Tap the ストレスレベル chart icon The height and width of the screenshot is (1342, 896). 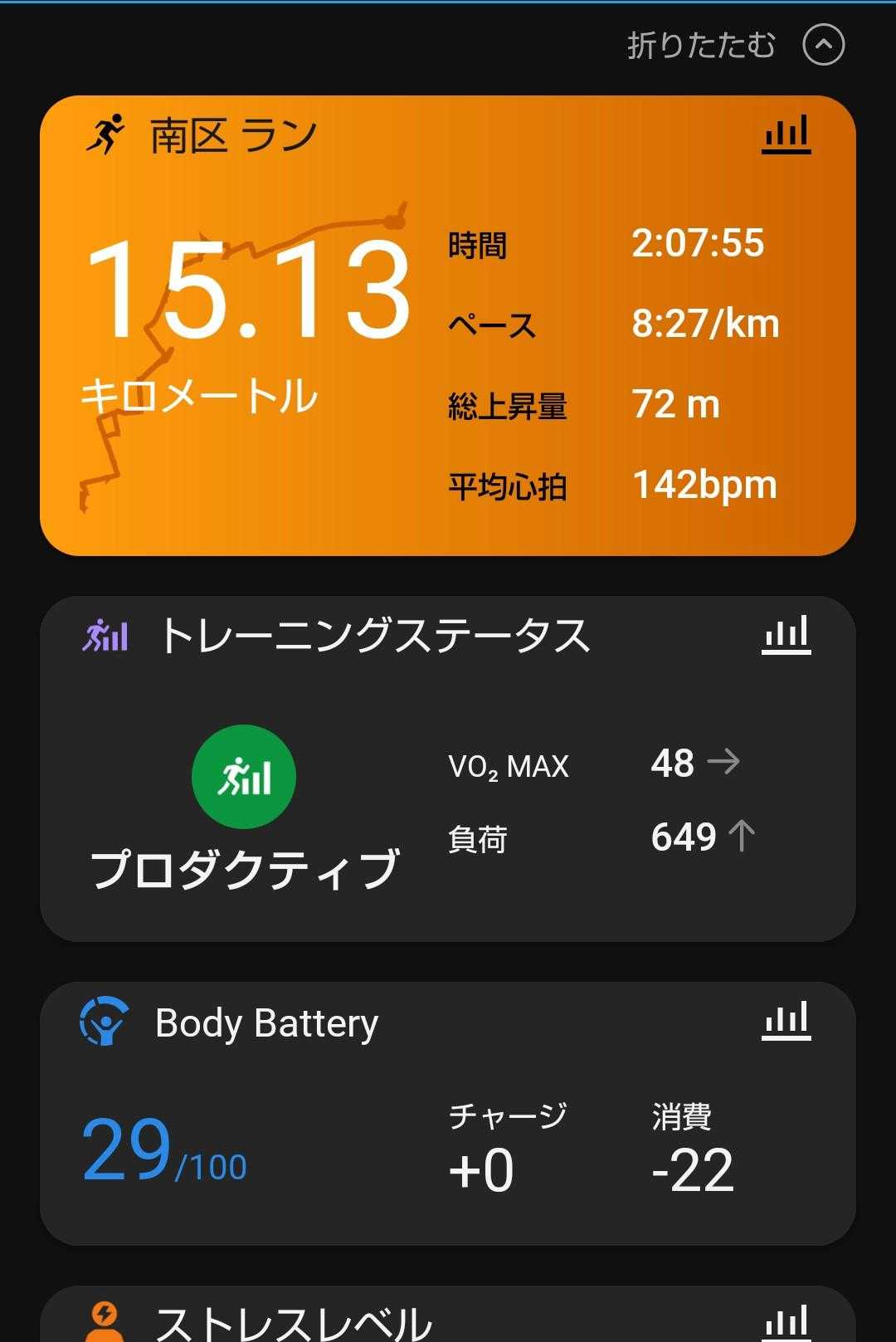(786, 1322)
